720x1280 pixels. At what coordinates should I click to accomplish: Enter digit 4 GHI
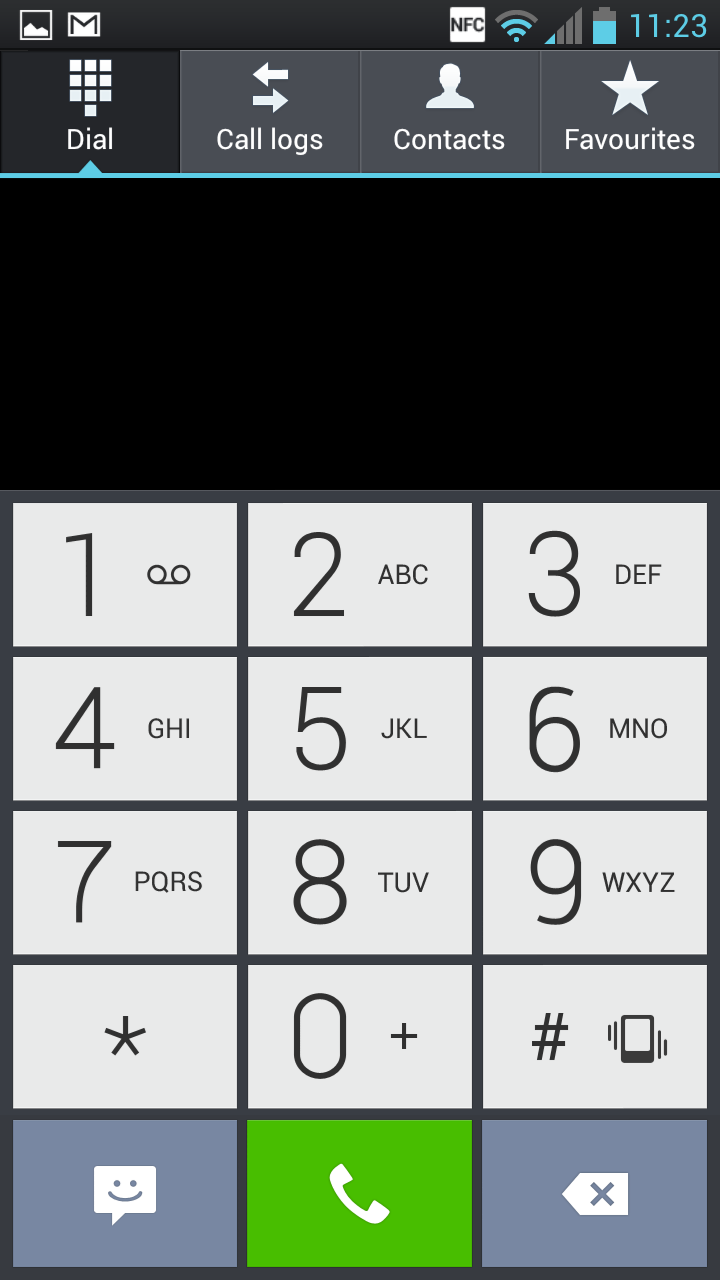point(125,728)
